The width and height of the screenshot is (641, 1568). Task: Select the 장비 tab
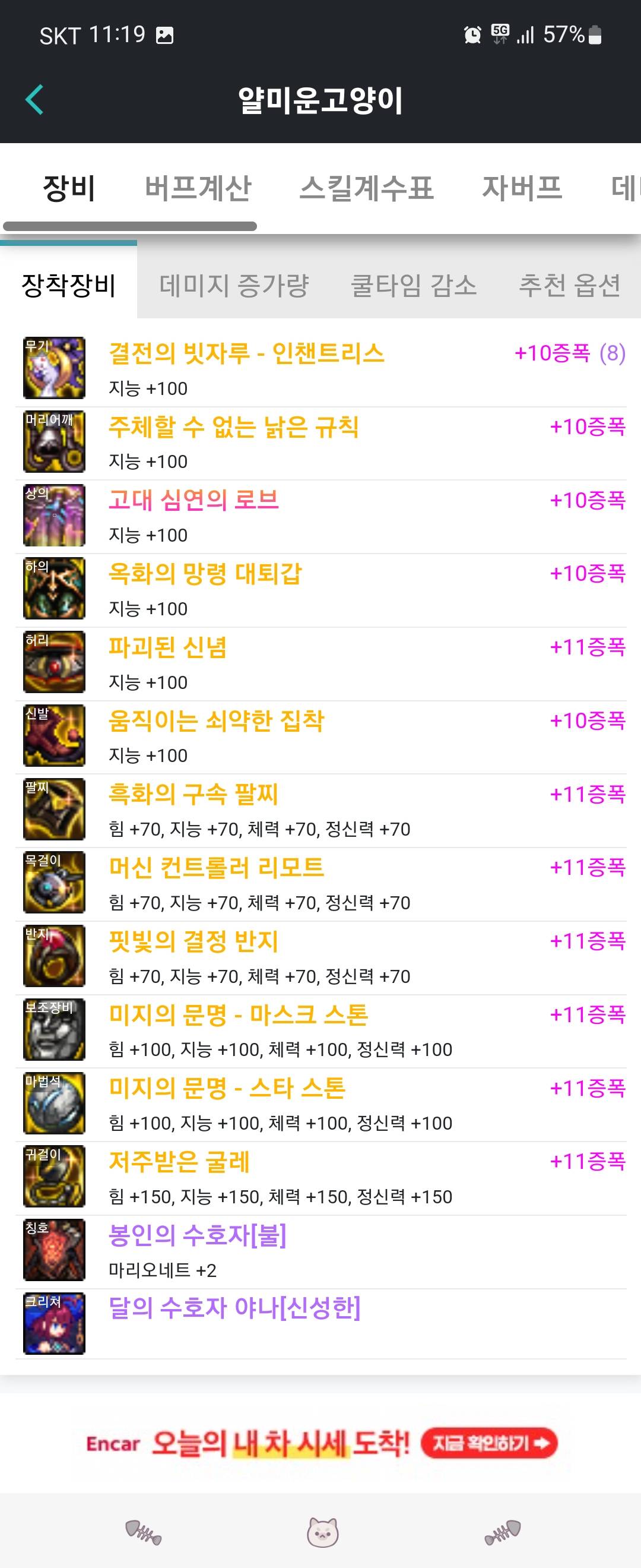tap(69, 188)
